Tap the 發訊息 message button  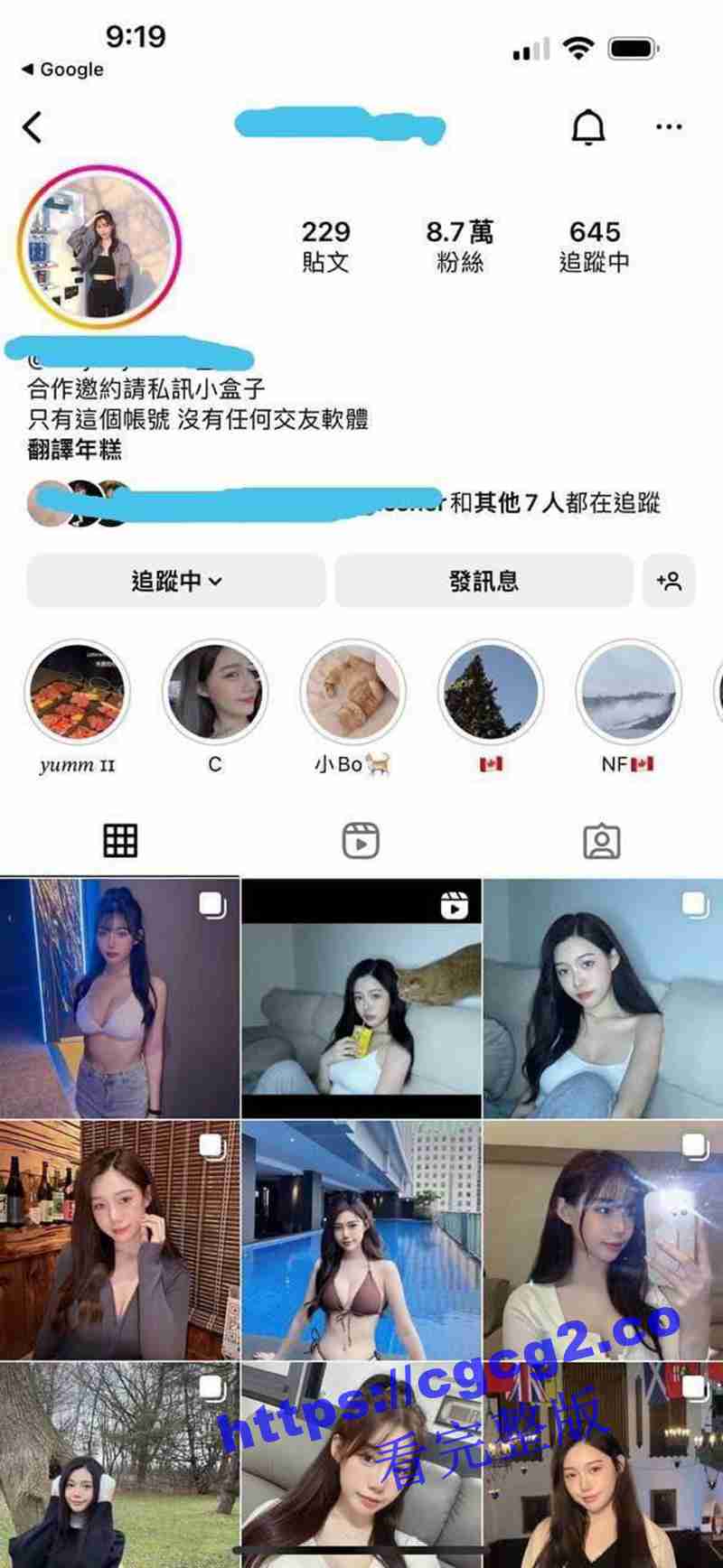484,581
